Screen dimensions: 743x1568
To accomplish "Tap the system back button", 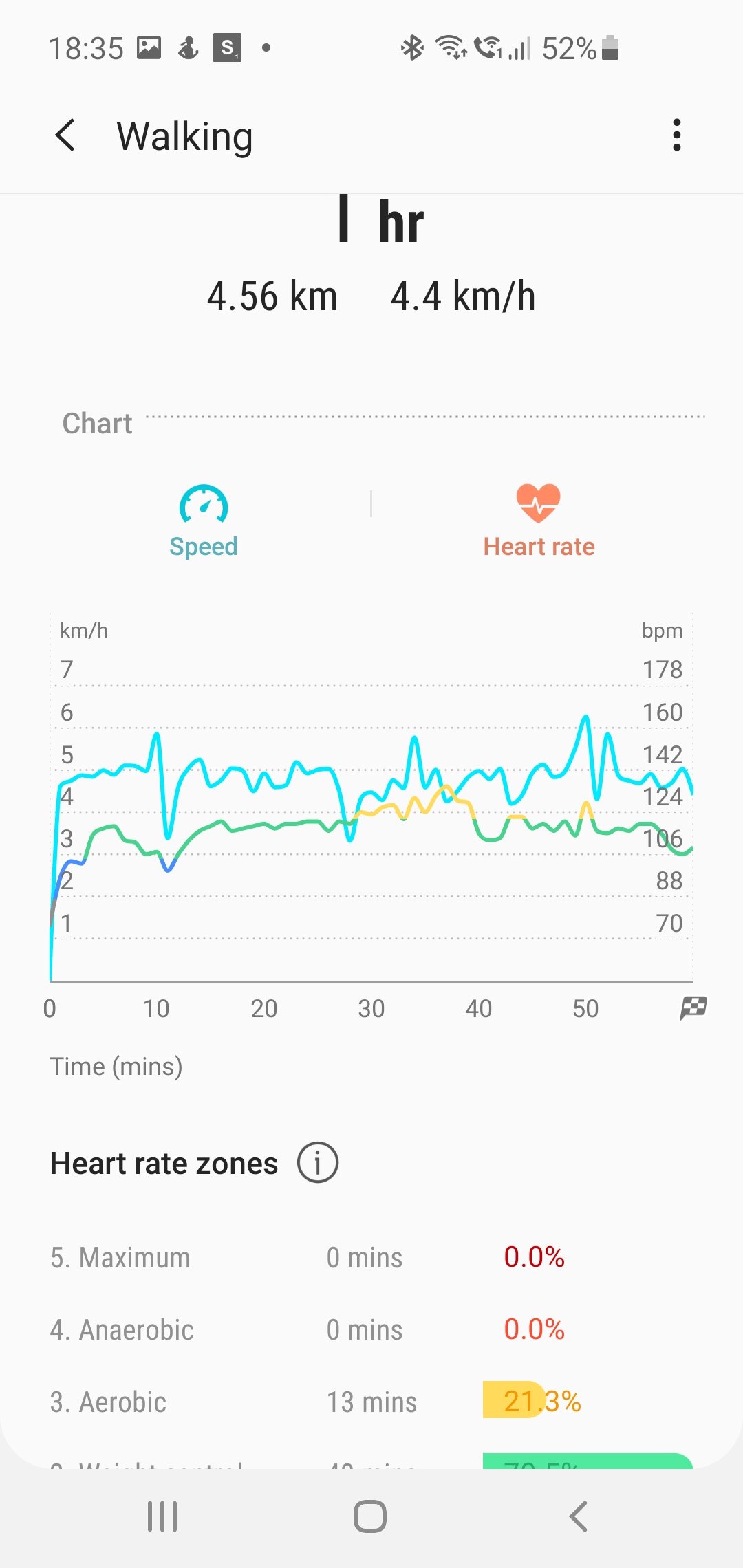I will tap(579, 1516).
